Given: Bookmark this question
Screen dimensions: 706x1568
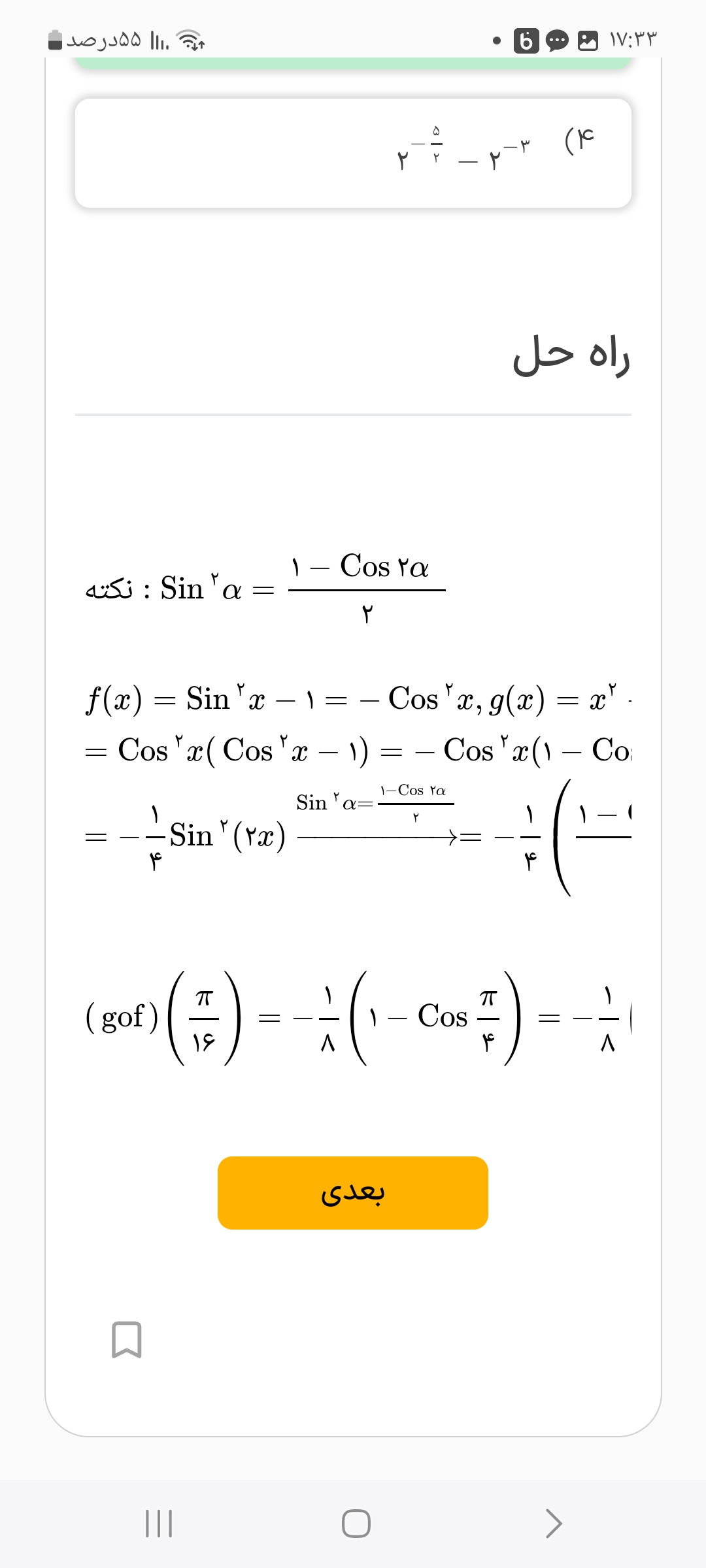Looking at the screenshot, I should click(126, 1339).
